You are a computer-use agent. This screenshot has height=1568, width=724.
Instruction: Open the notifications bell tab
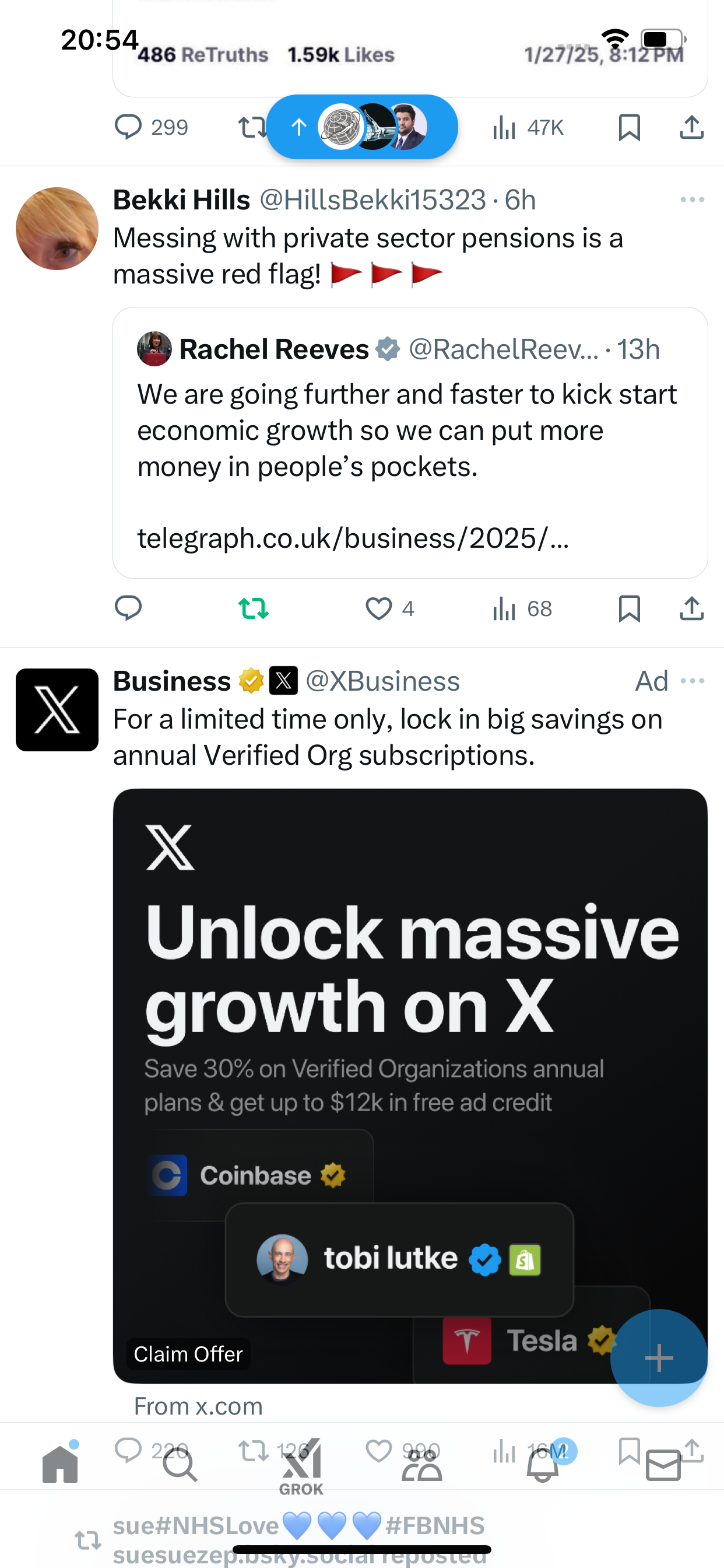coord(543,1464)
